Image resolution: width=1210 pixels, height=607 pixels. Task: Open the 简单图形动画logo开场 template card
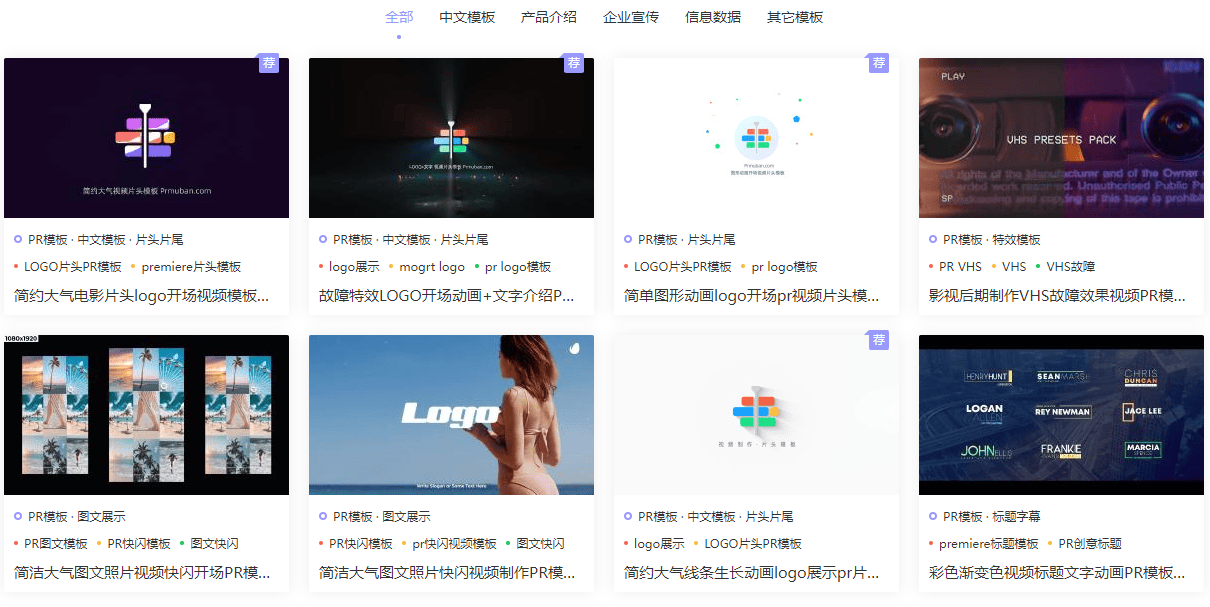(x=756, y=138)
